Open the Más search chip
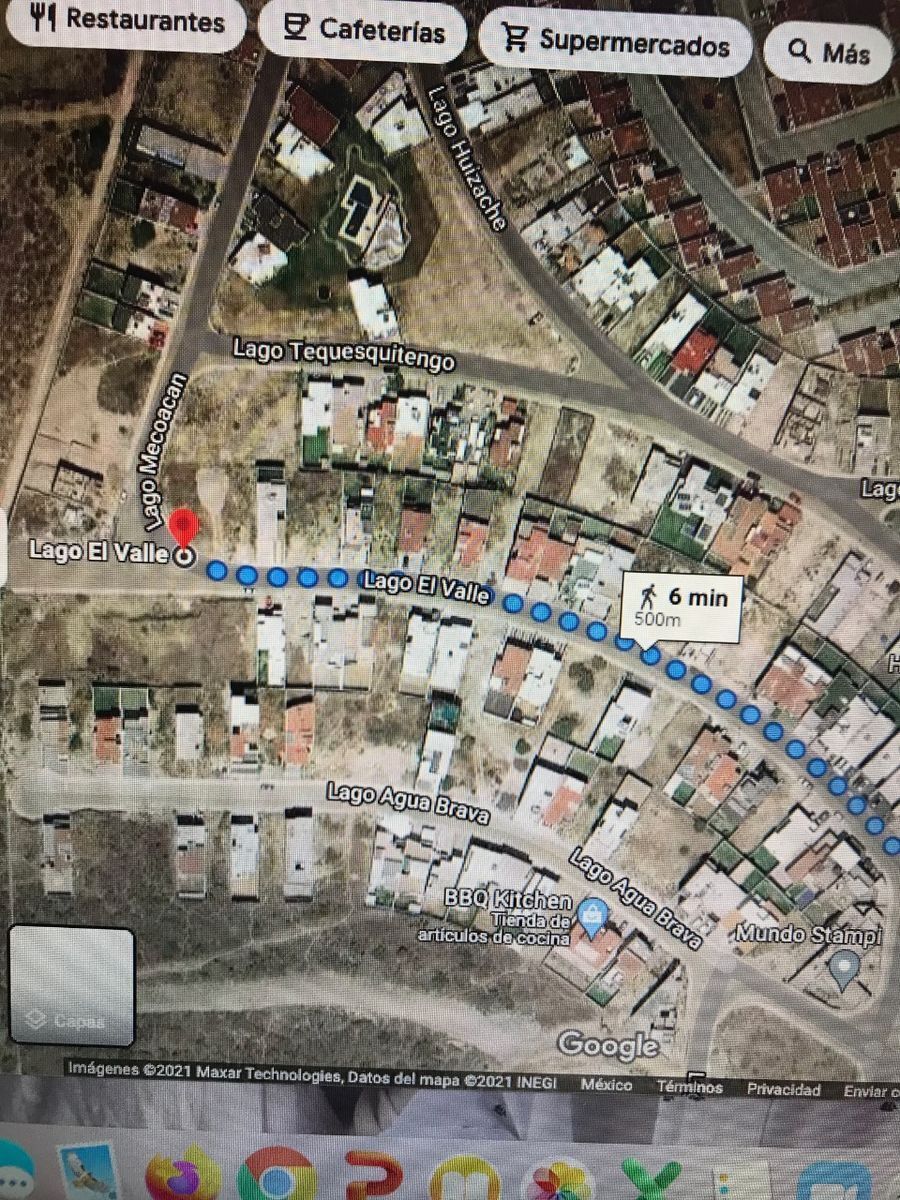The width and height of the screenshot is (900, 1200). click(829, 53)
